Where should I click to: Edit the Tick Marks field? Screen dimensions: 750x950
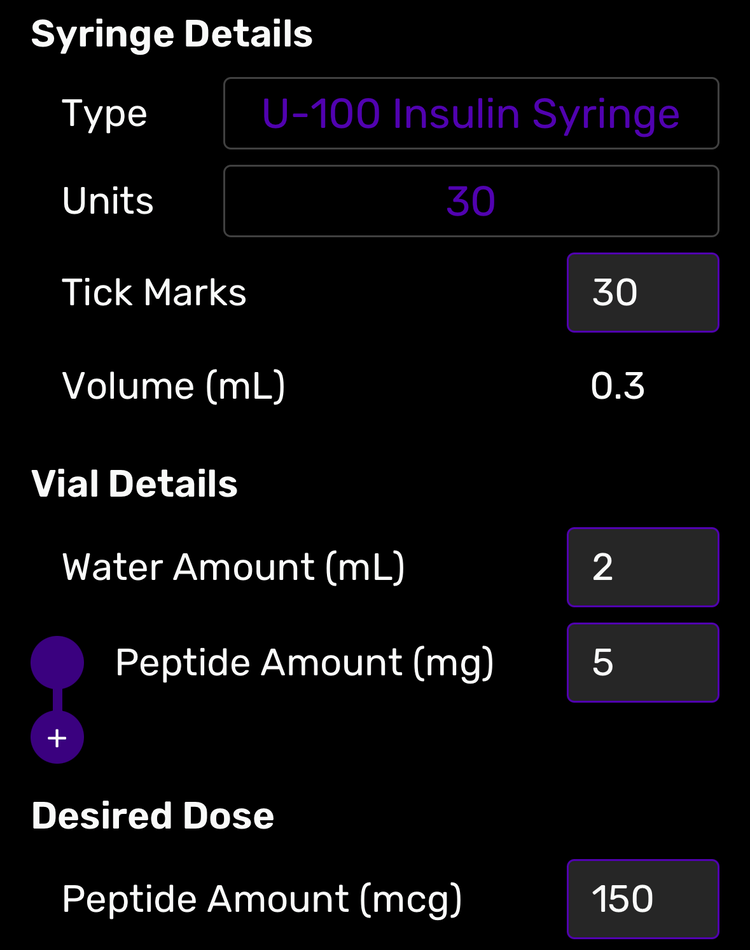point(643,292)
